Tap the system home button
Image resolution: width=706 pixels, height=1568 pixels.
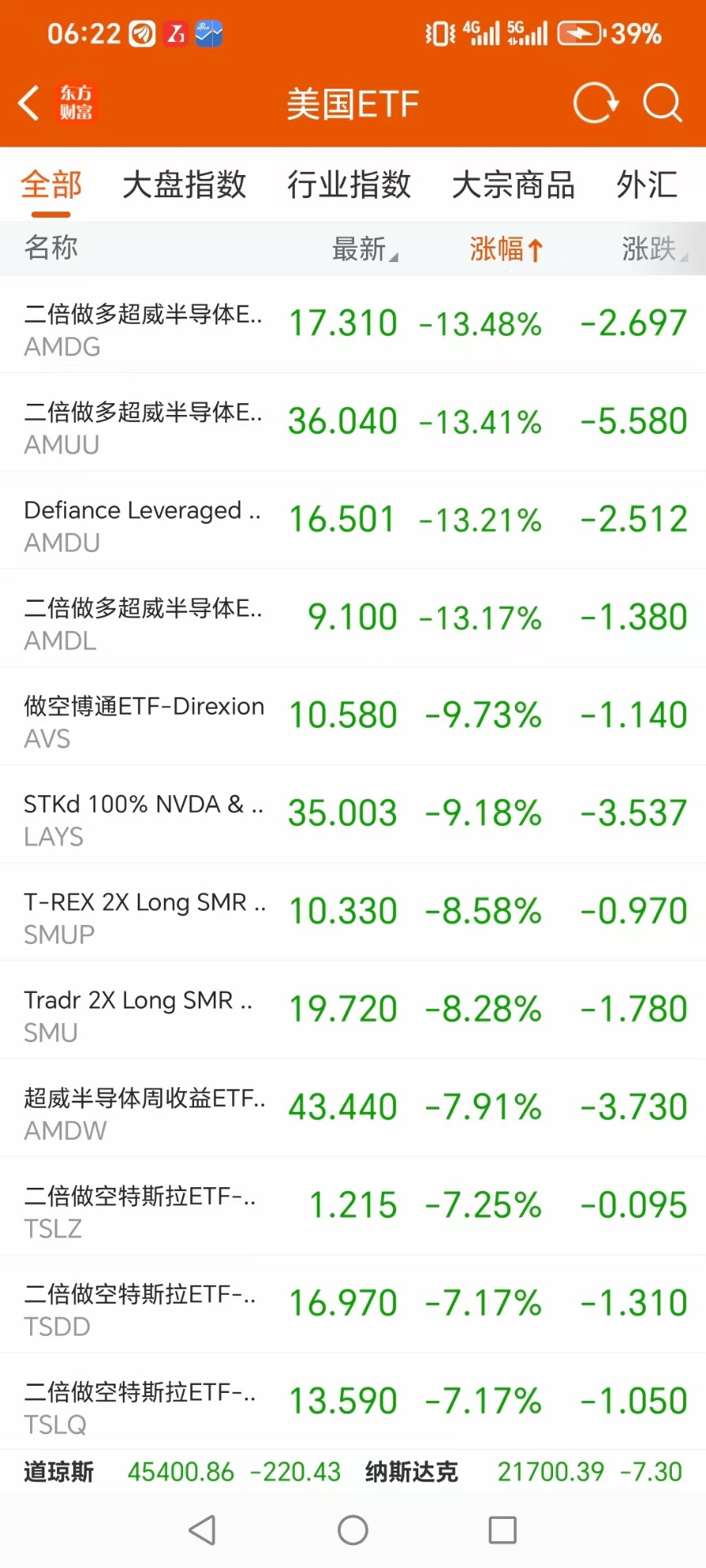pos(353,1530)
